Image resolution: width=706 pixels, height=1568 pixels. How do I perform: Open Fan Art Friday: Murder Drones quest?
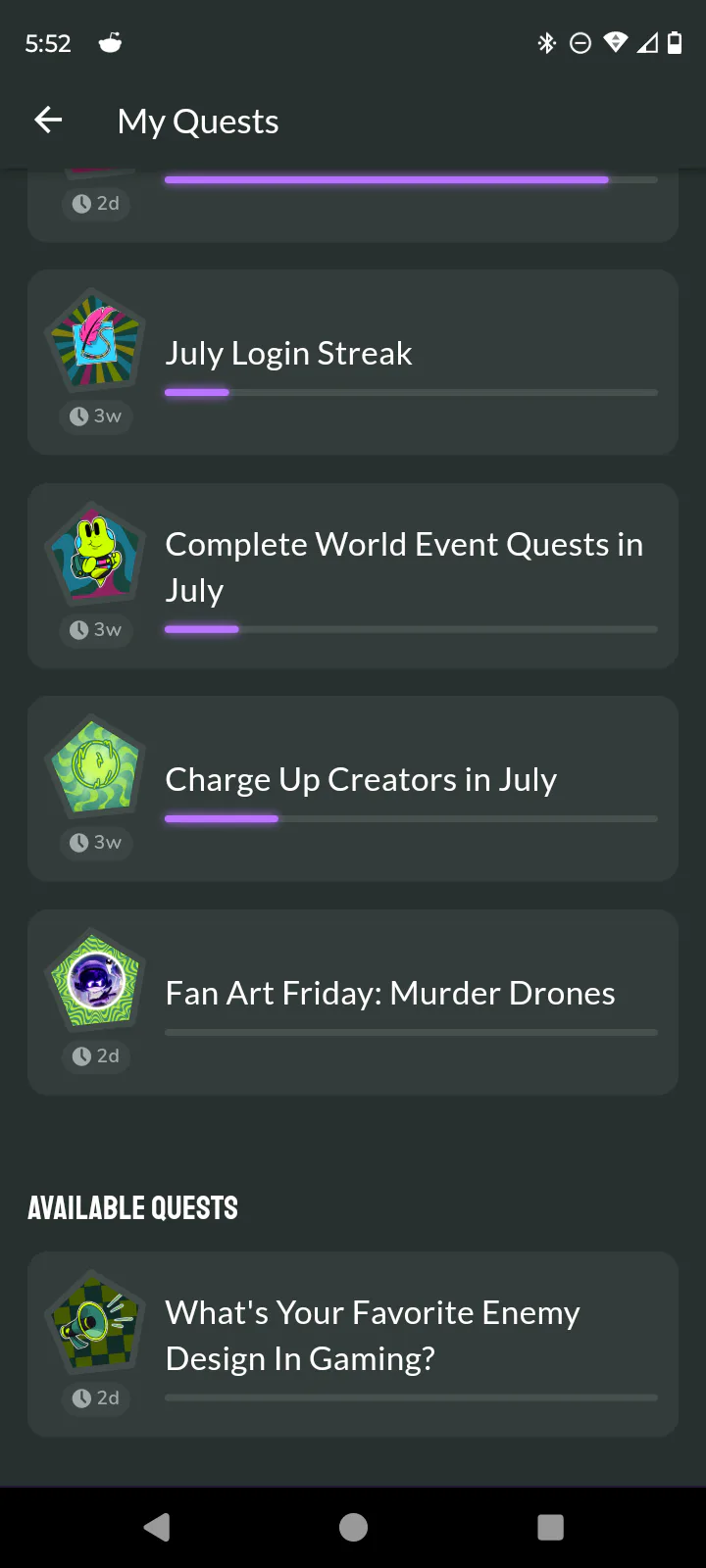(353, 1002)
